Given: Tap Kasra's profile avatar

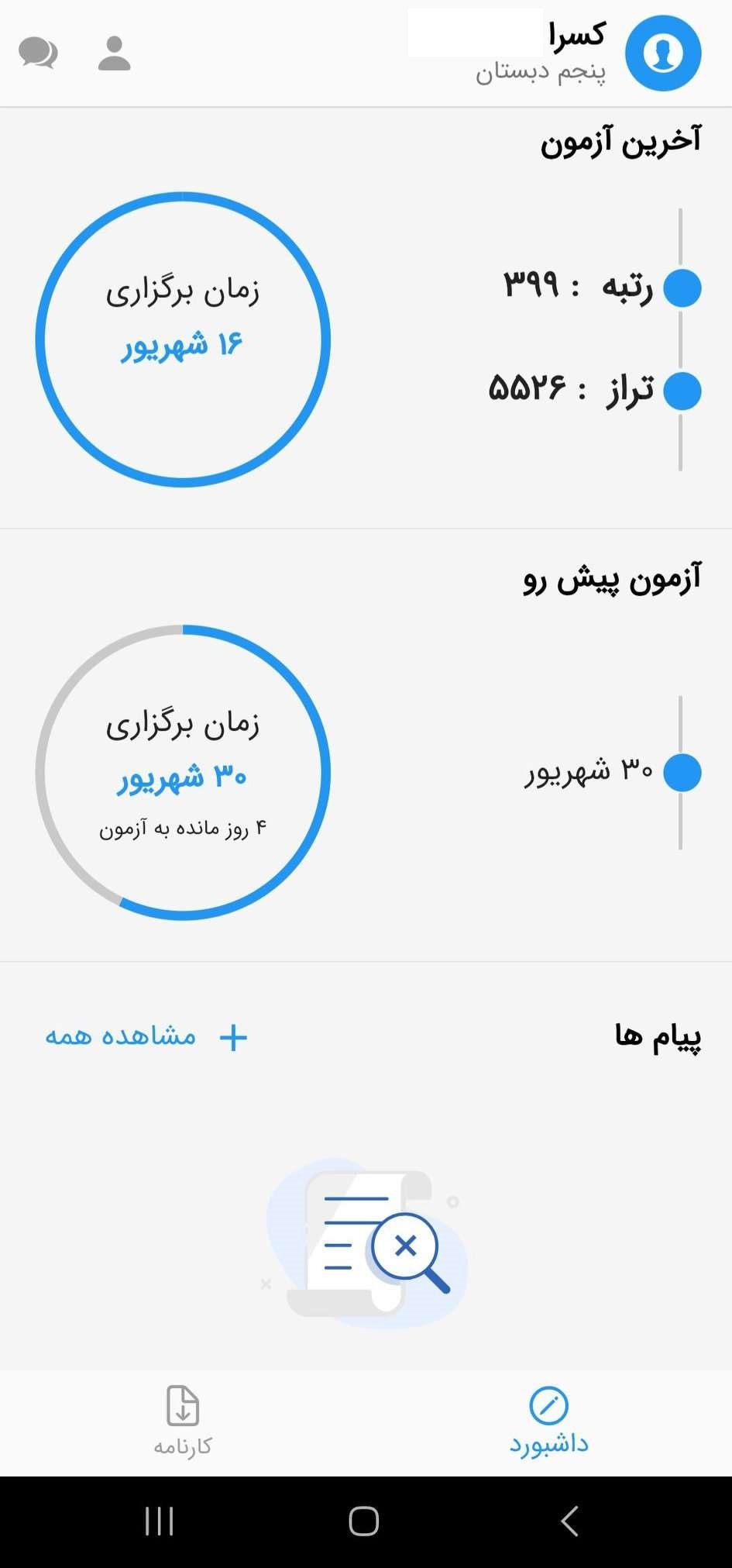Looking at the screenshot, I should coord(663,53).
